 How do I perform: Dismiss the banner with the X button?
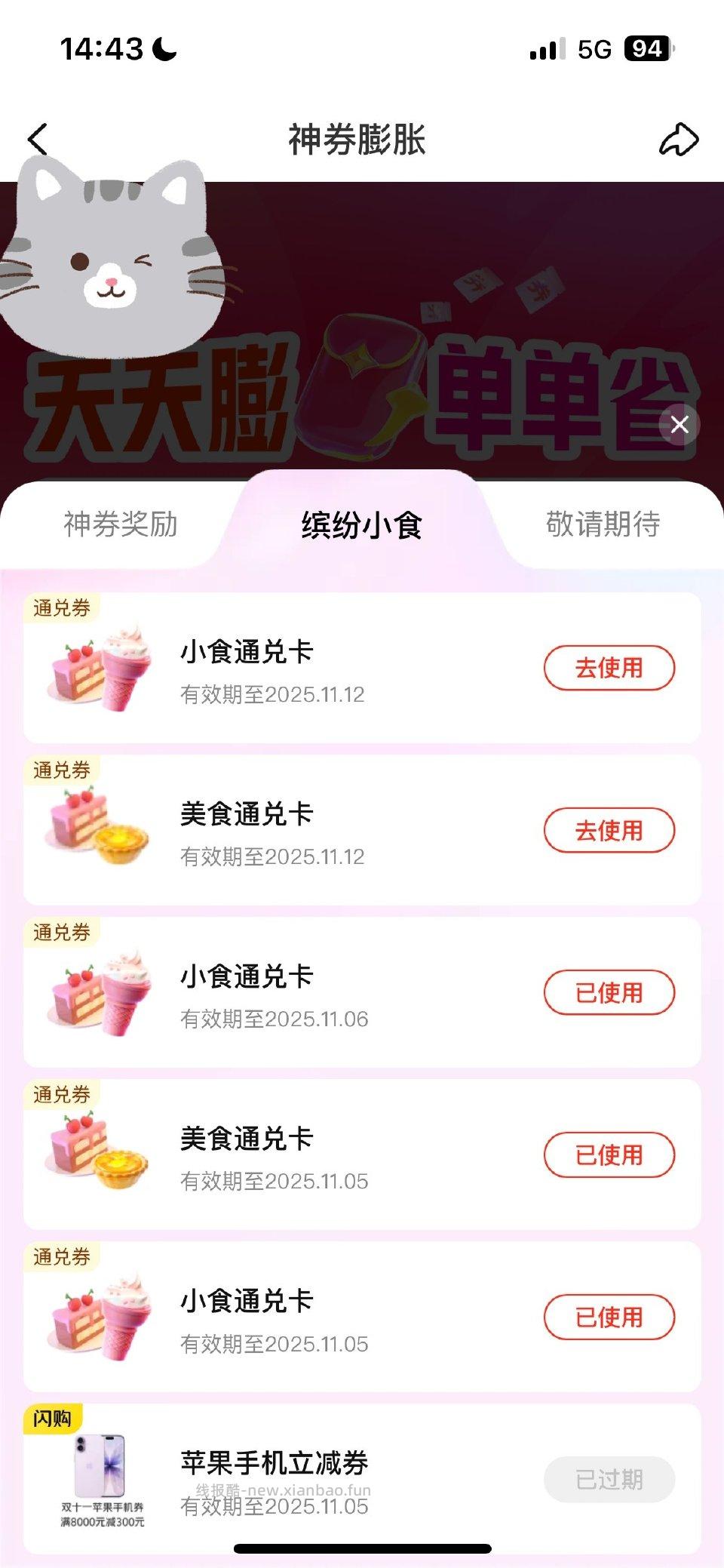(680, 424)
